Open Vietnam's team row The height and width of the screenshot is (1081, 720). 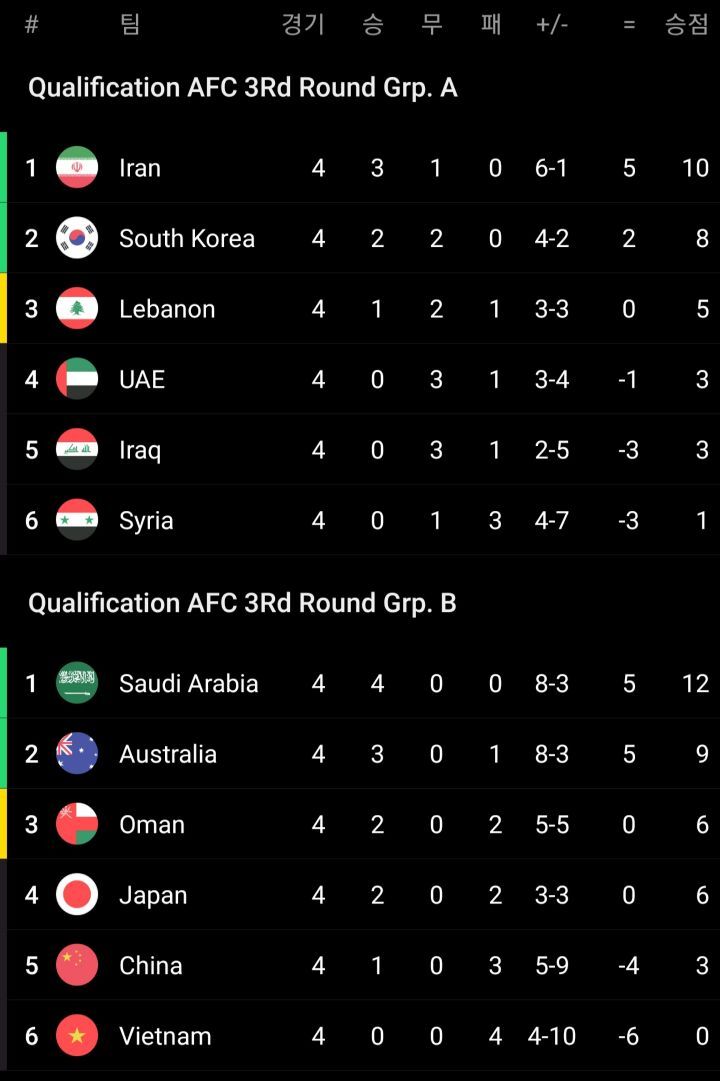pos(165,1036)
